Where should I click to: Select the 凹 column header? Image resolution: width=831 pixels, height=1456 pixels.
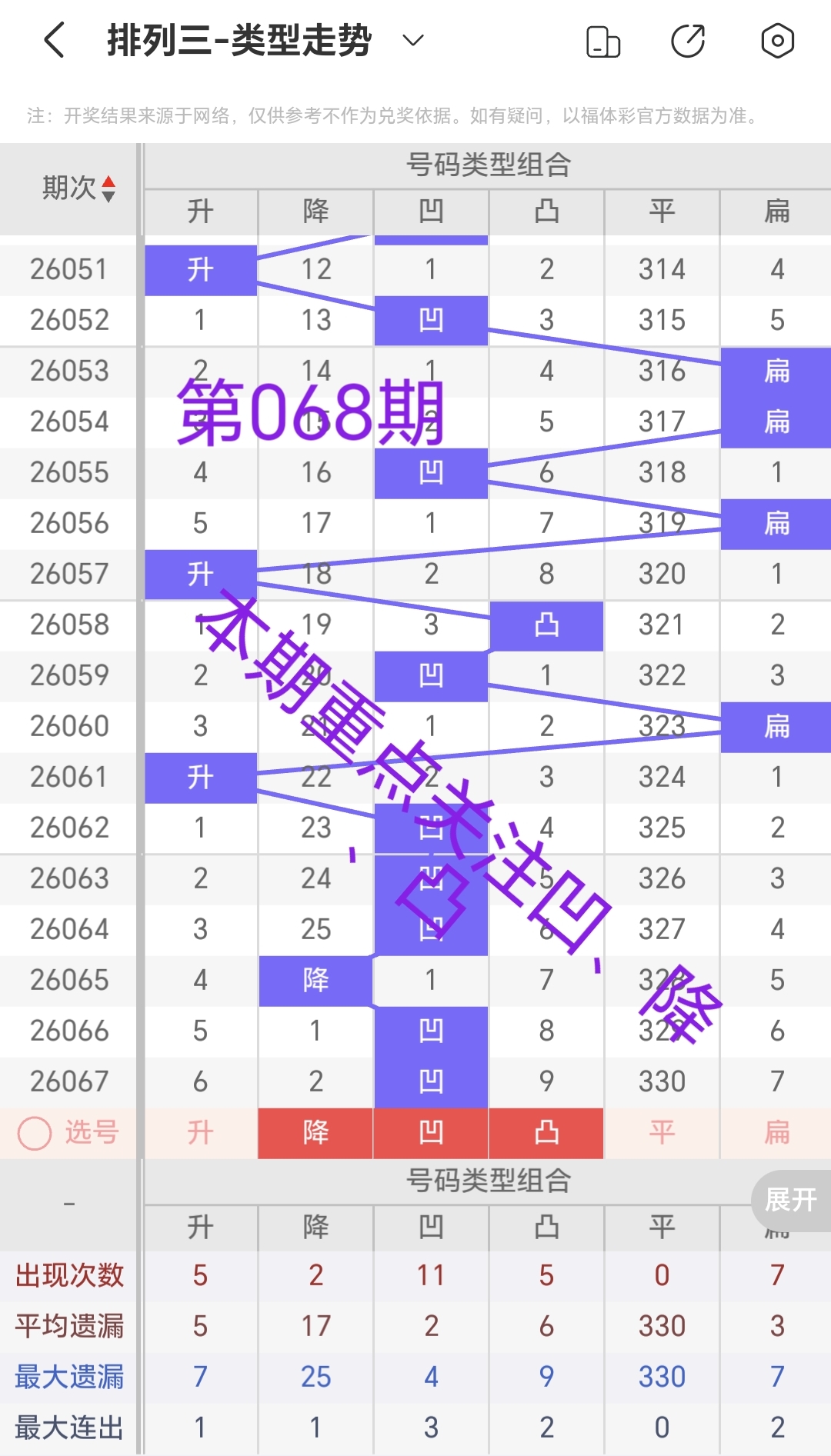(431, 213)
